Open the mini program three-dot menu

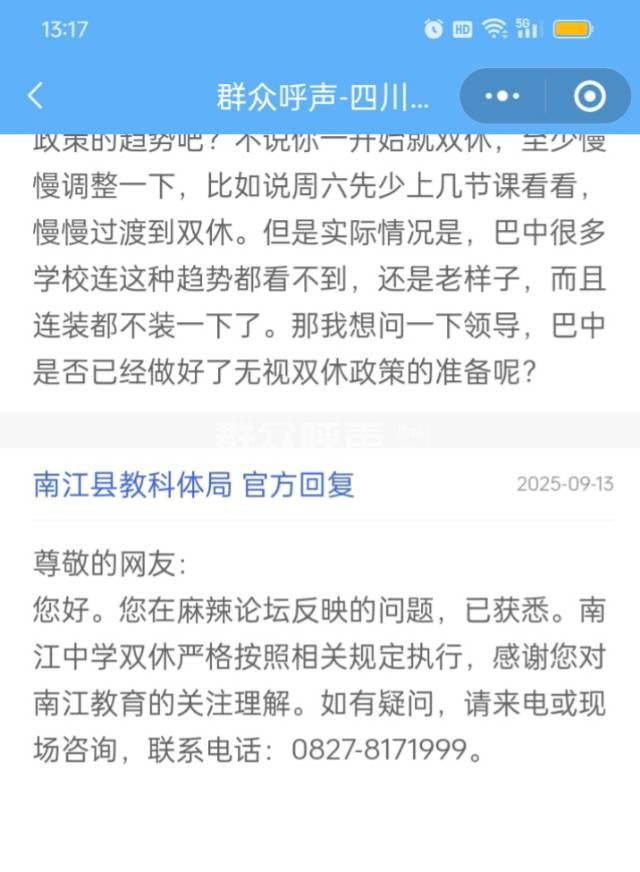502,96
